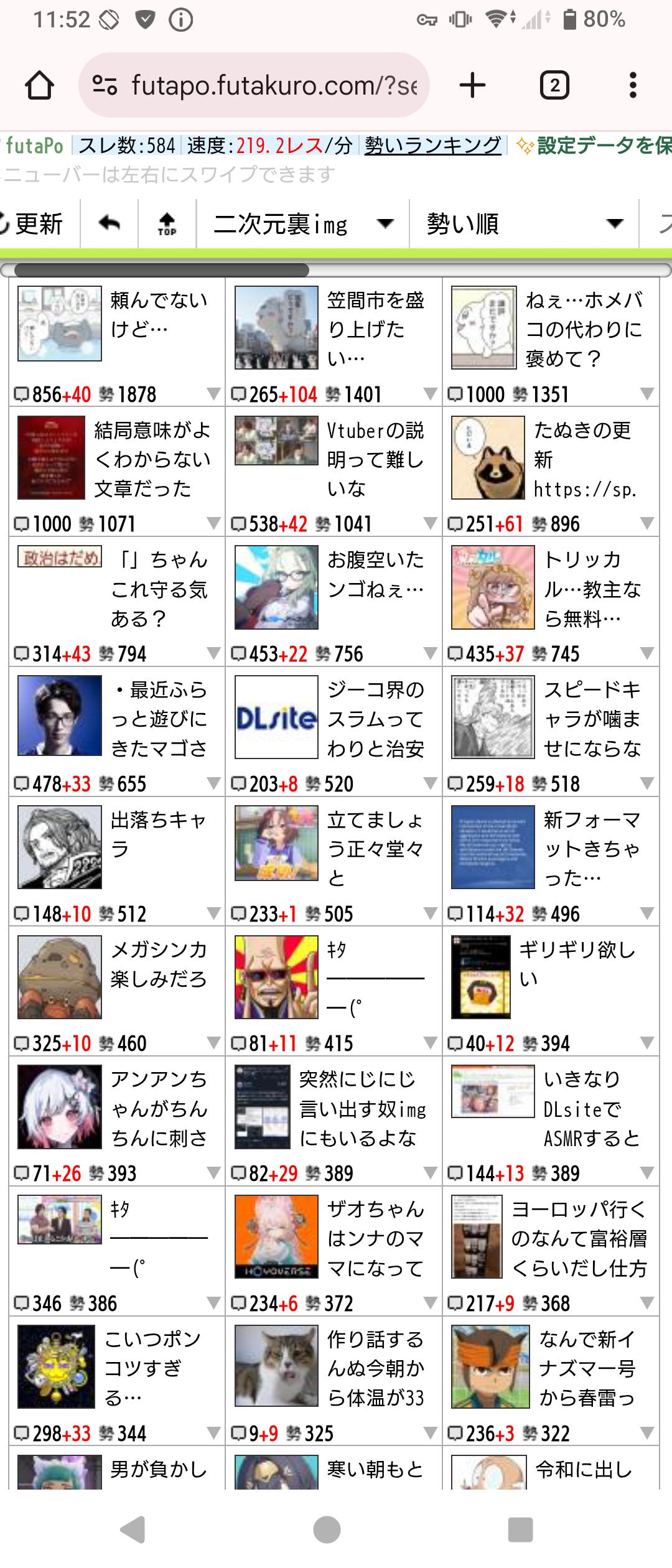Open thread ジーコ界のスラムってわりと治安
The image size is (672, 1568).
375,719
